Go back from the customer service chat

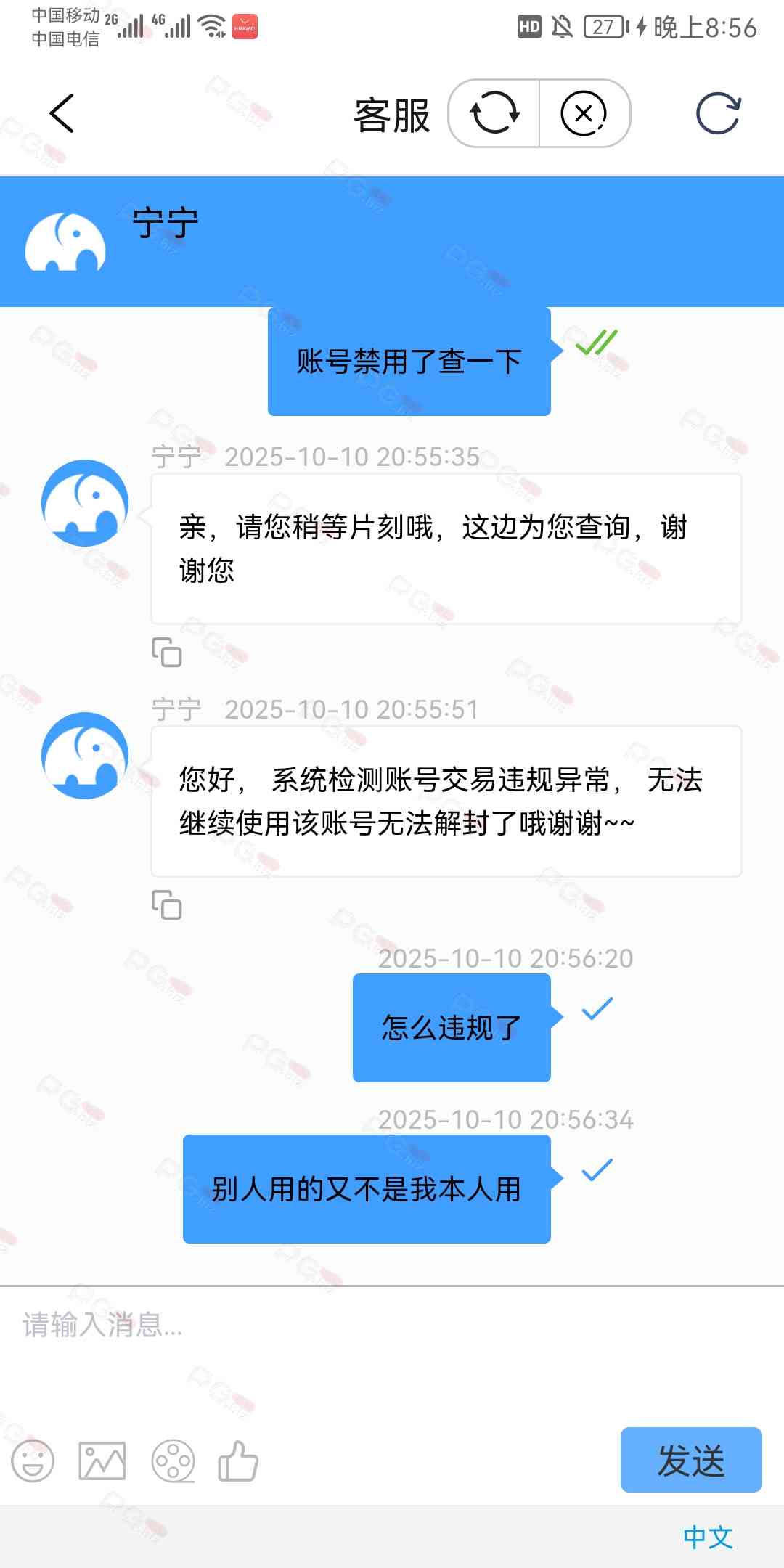pyautogui.click(x=62, y=114)
